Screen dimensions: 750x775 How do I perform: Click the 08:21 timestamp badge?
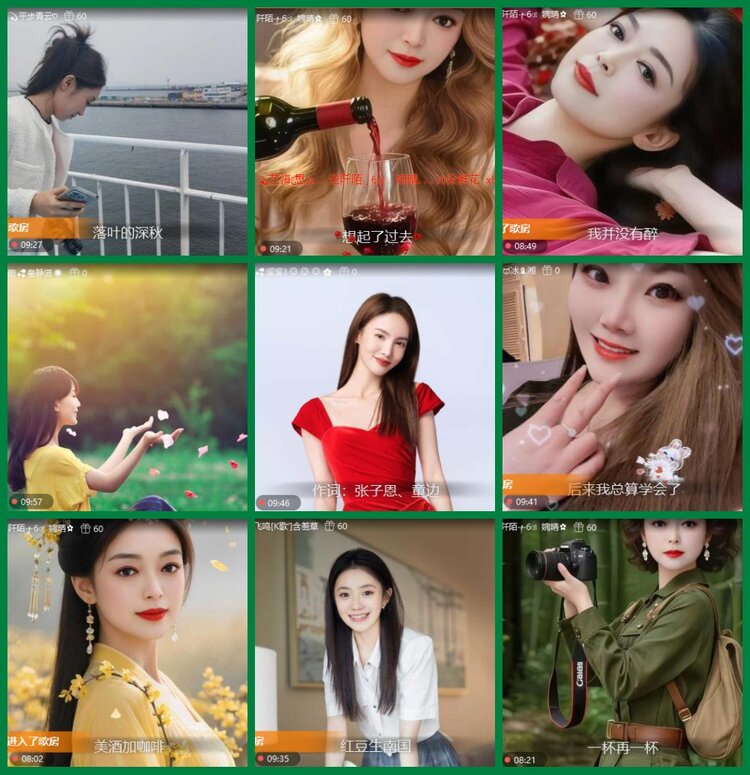(523, 758)
